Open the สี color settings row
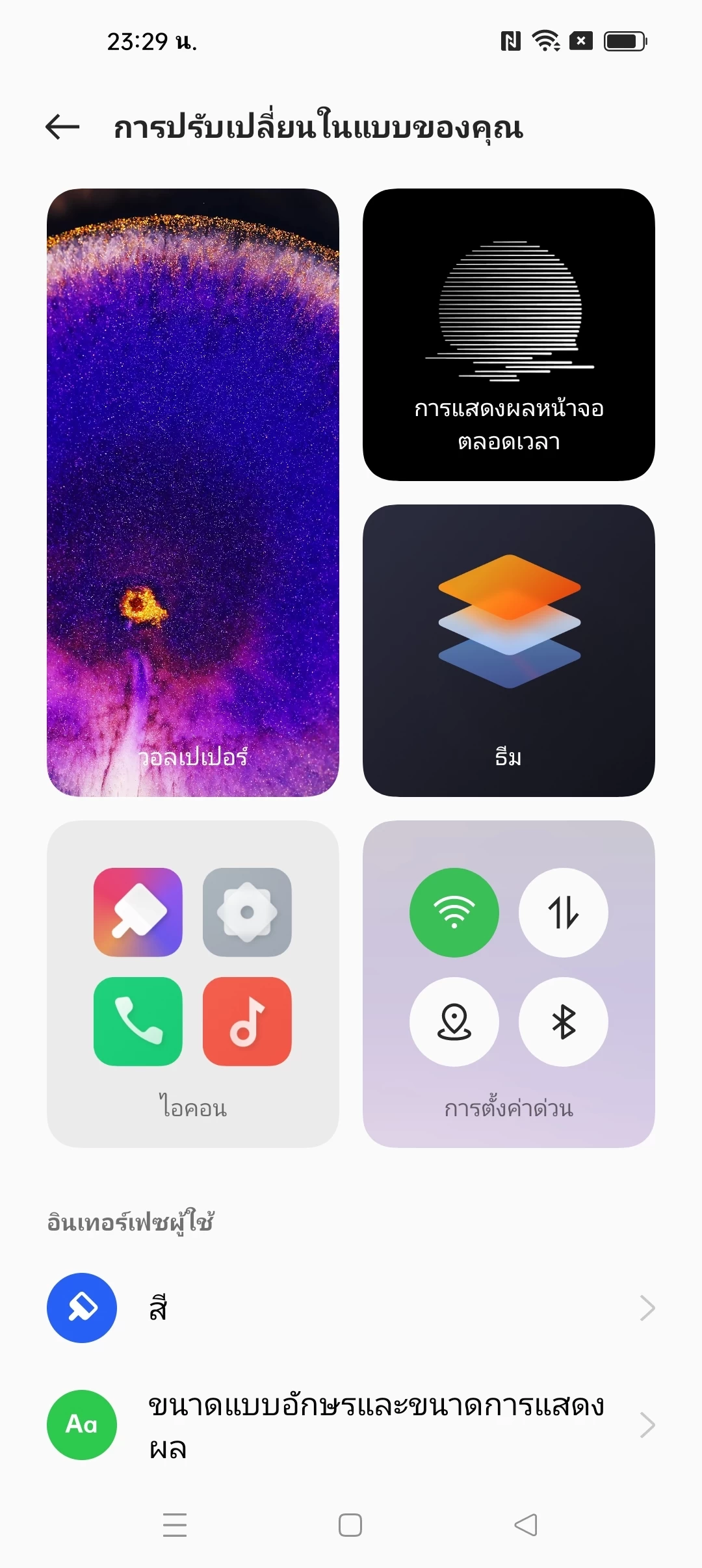702x1568 pixels. click(x=351, y=1308)
